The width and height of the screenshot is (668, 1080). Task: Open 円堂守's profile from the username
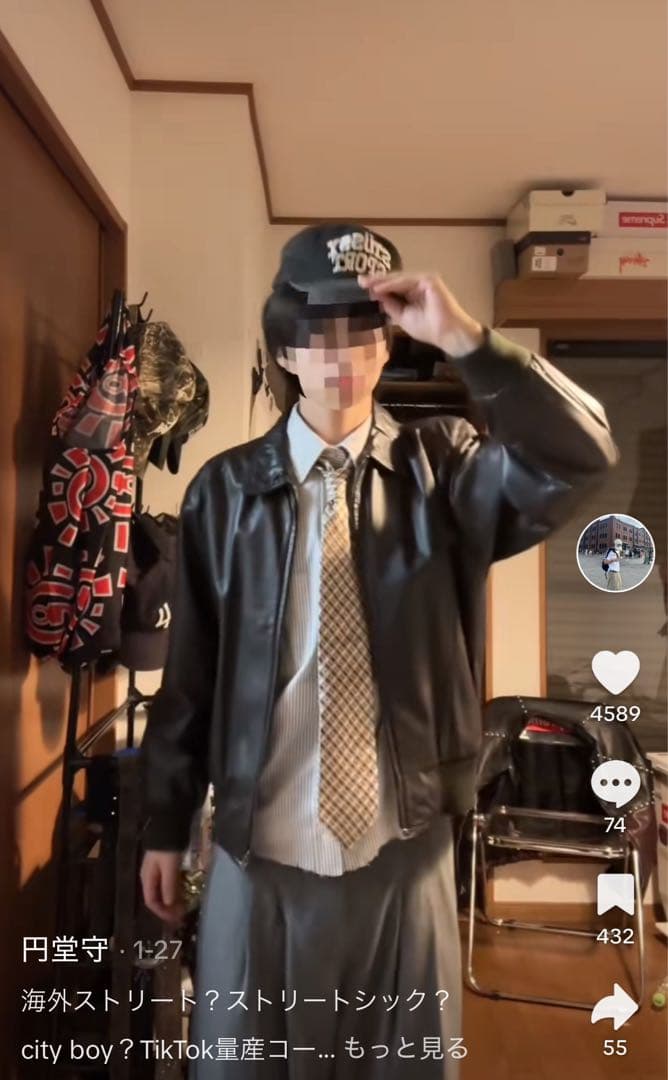(x=65, y=949)
